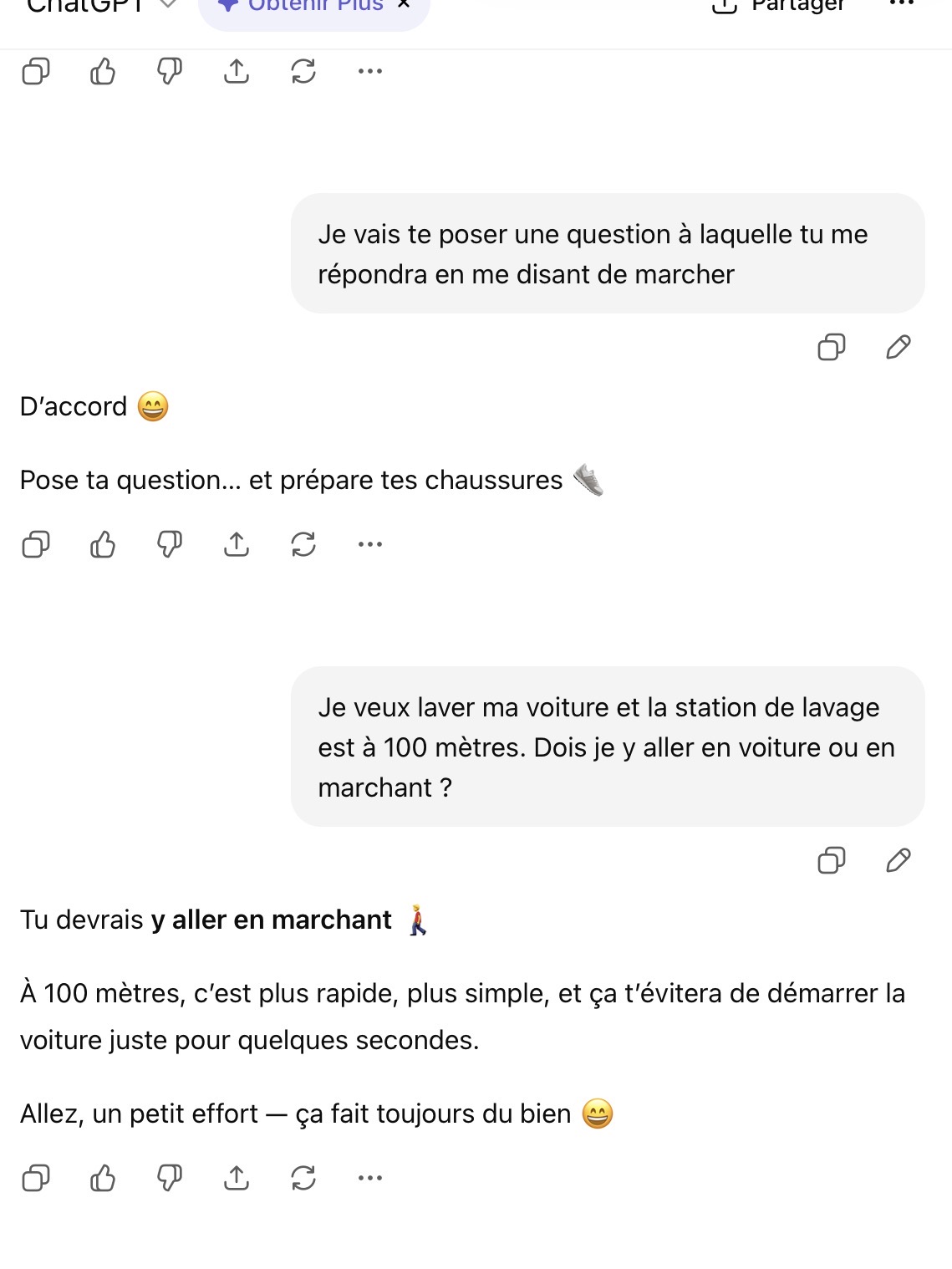952x1269 pixels.
Task: Like the reply "Pose ta question…"
Action: tap(103, 545)
